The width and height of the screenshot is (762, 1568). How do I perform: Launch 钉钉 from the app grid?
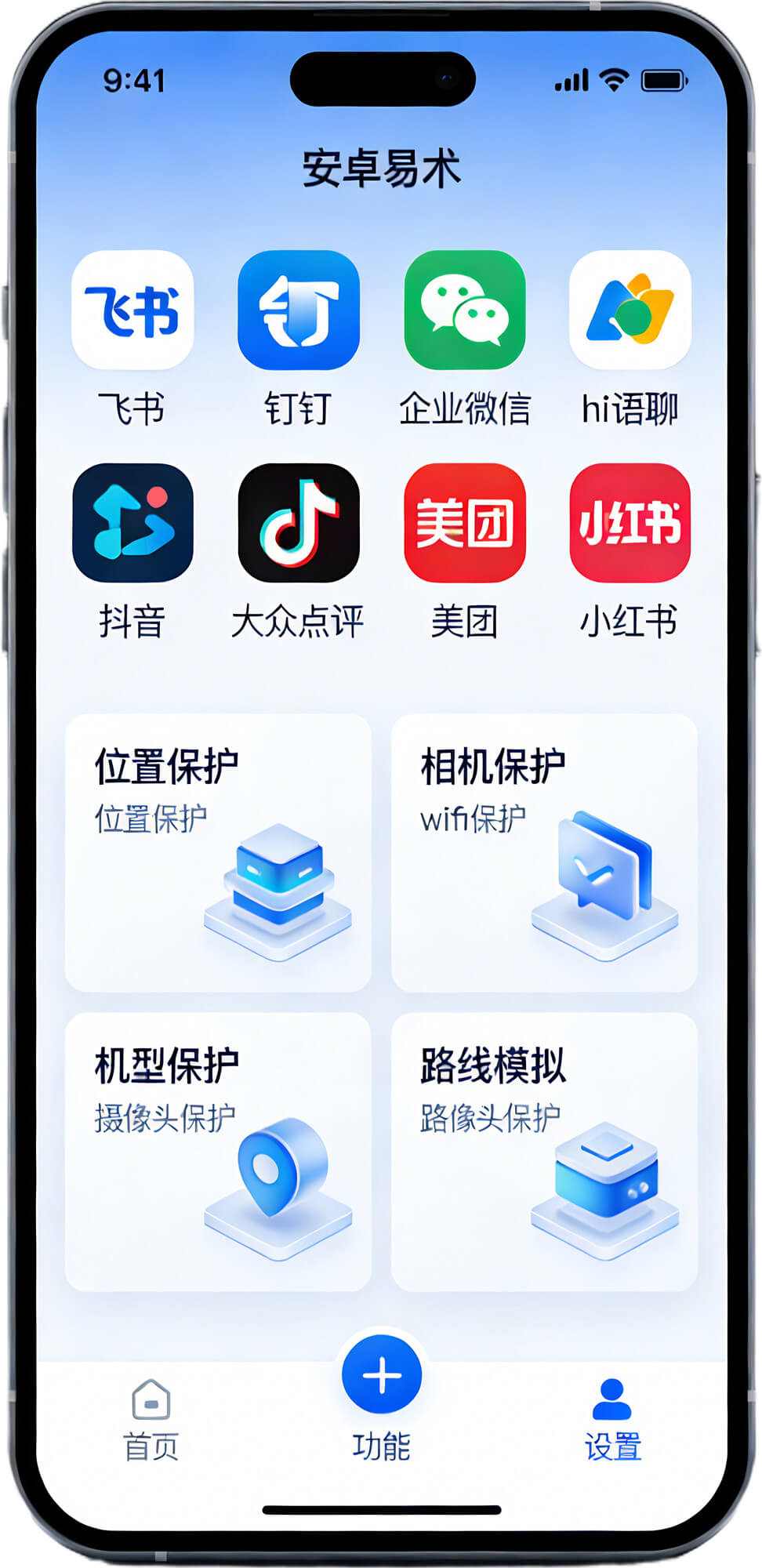299,310
